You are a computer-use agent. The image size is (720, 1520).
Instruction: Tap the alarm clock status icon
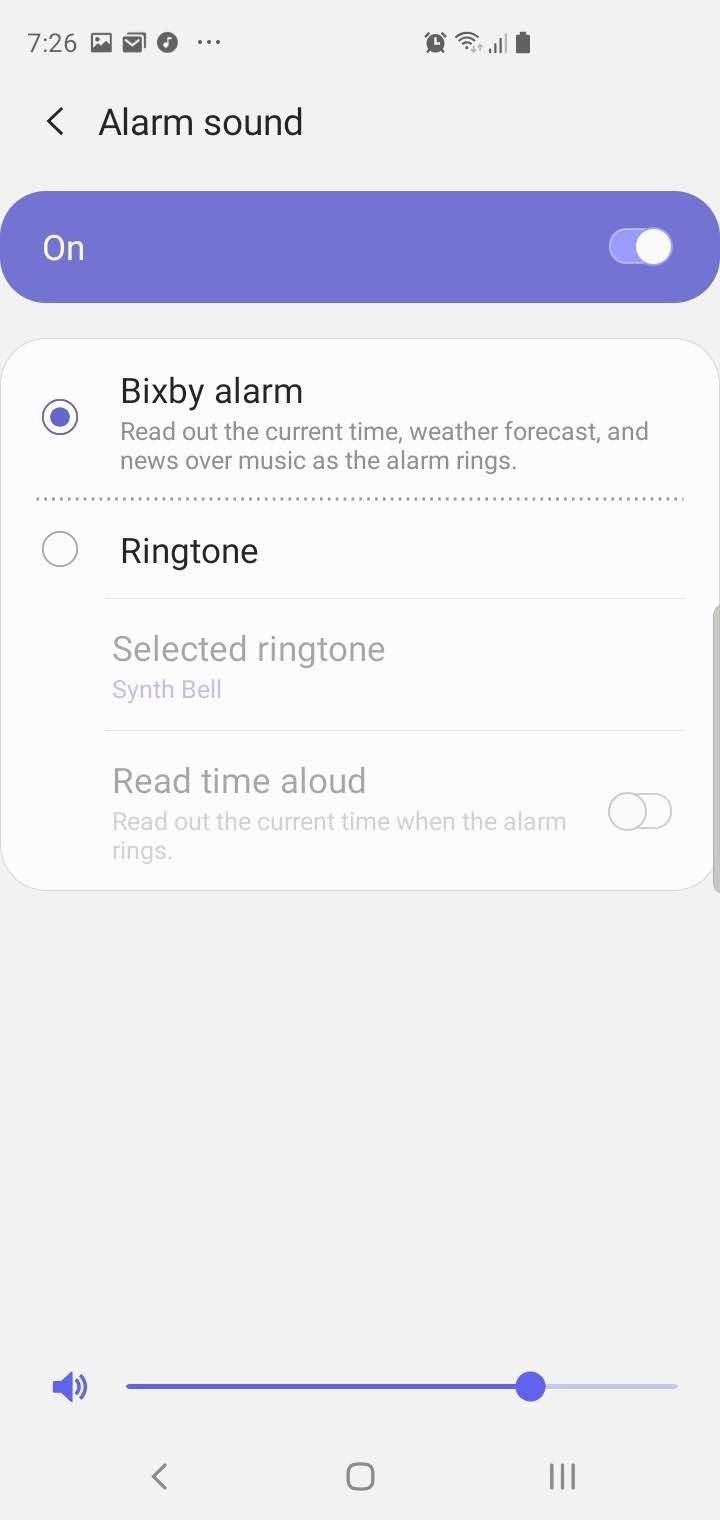pyautogui.click(x=433, y=42)
